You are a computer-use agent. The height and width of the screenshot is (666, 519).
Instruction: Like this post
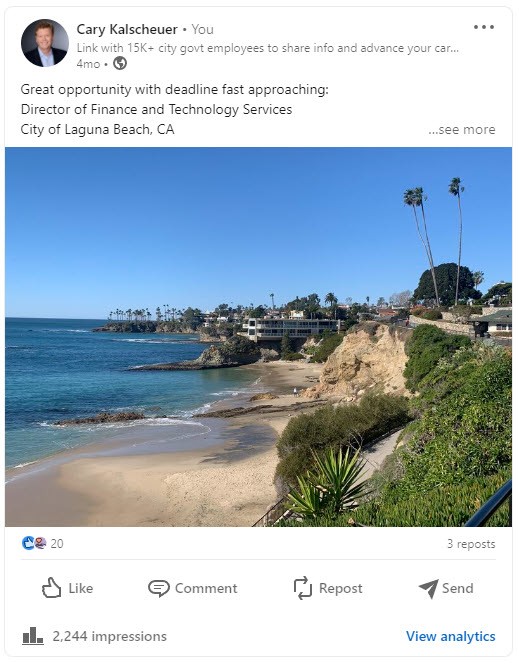(68, 588)
